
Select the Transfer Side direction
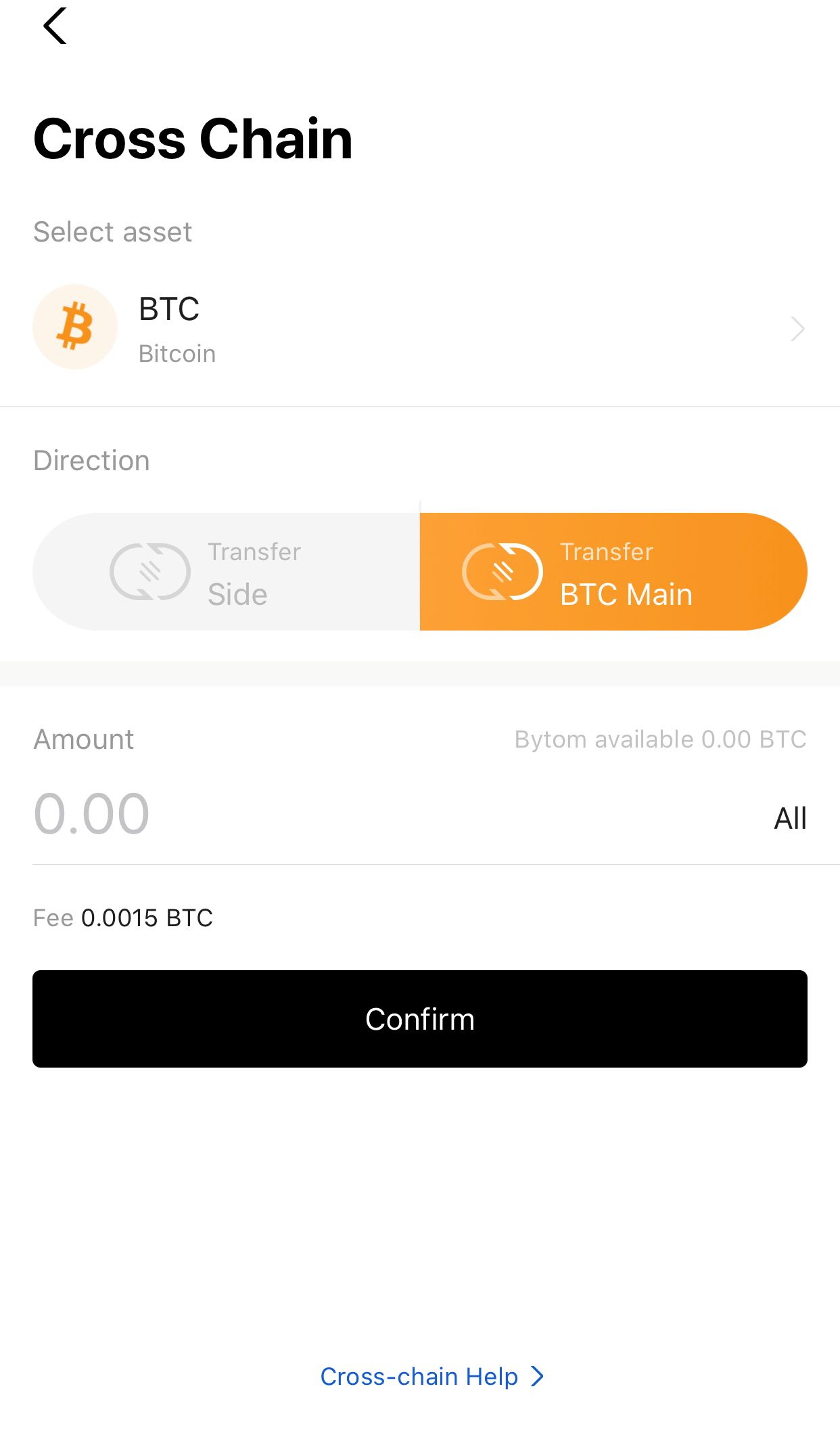[x=227, y=572]
